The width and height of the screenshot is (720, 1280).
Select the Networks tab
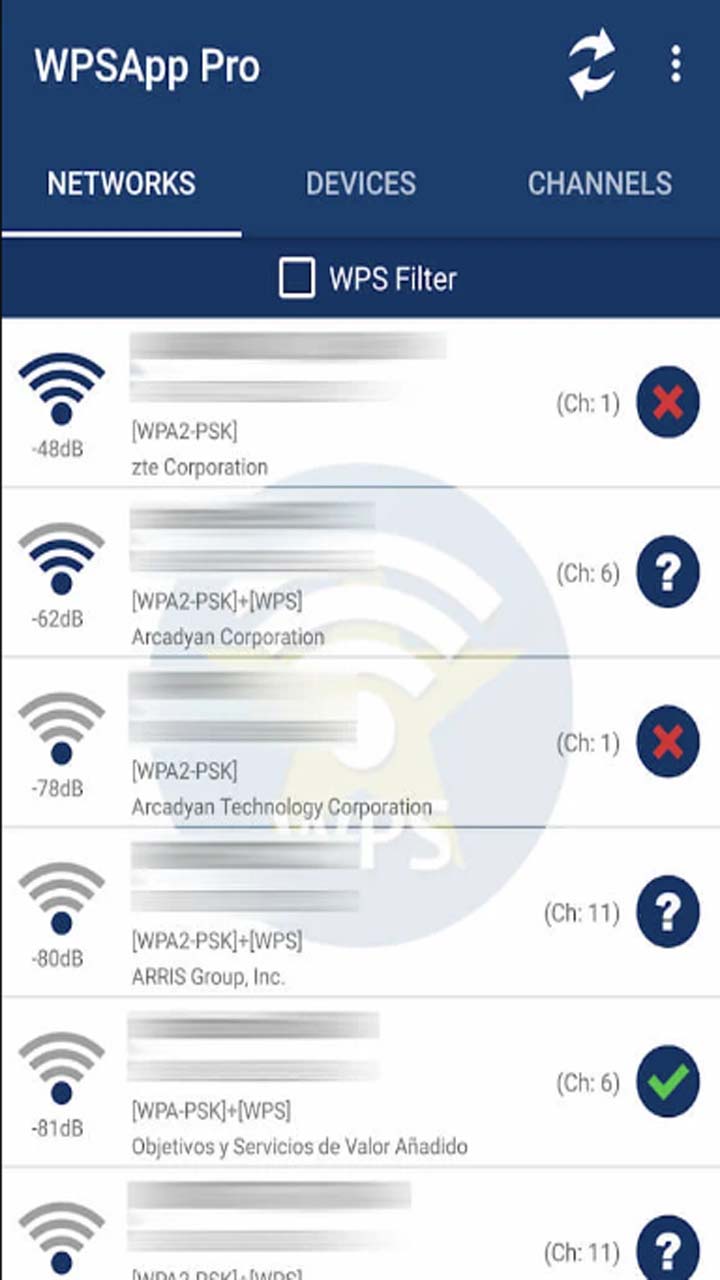122,184
